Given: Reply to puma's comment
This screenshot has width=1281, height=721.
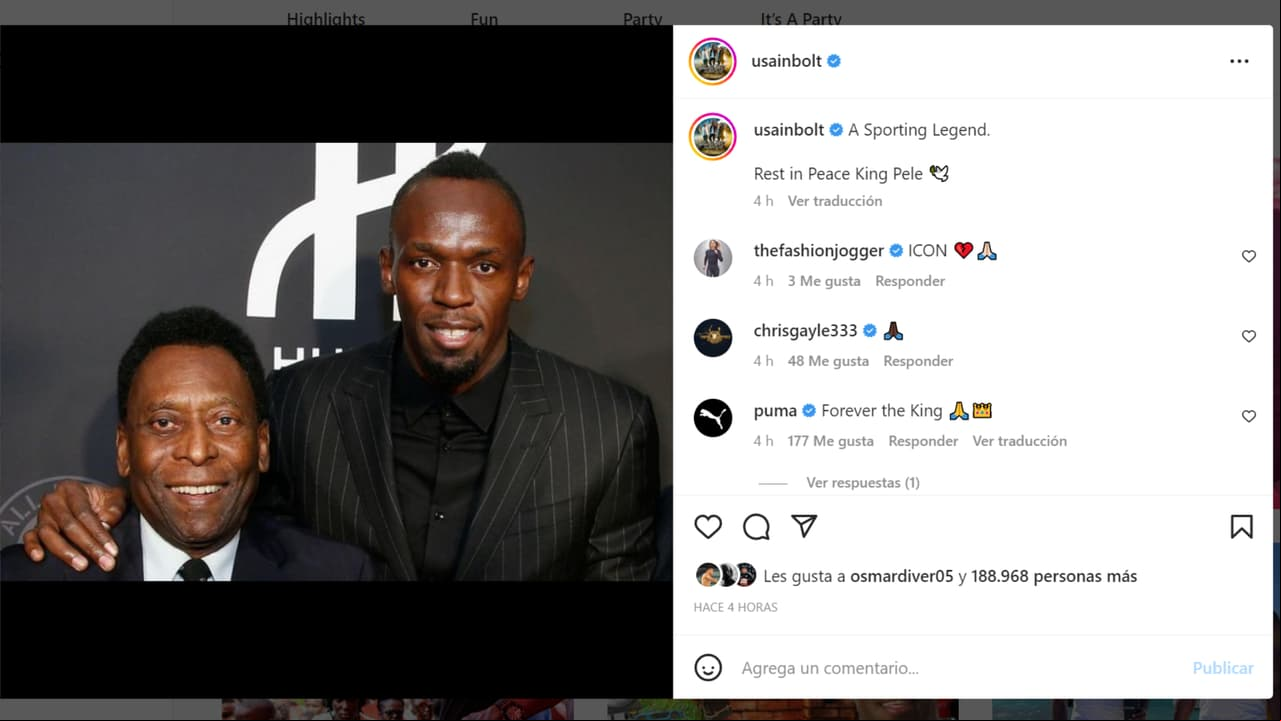Looking at the screenshot, I should (x=922, y=441).
